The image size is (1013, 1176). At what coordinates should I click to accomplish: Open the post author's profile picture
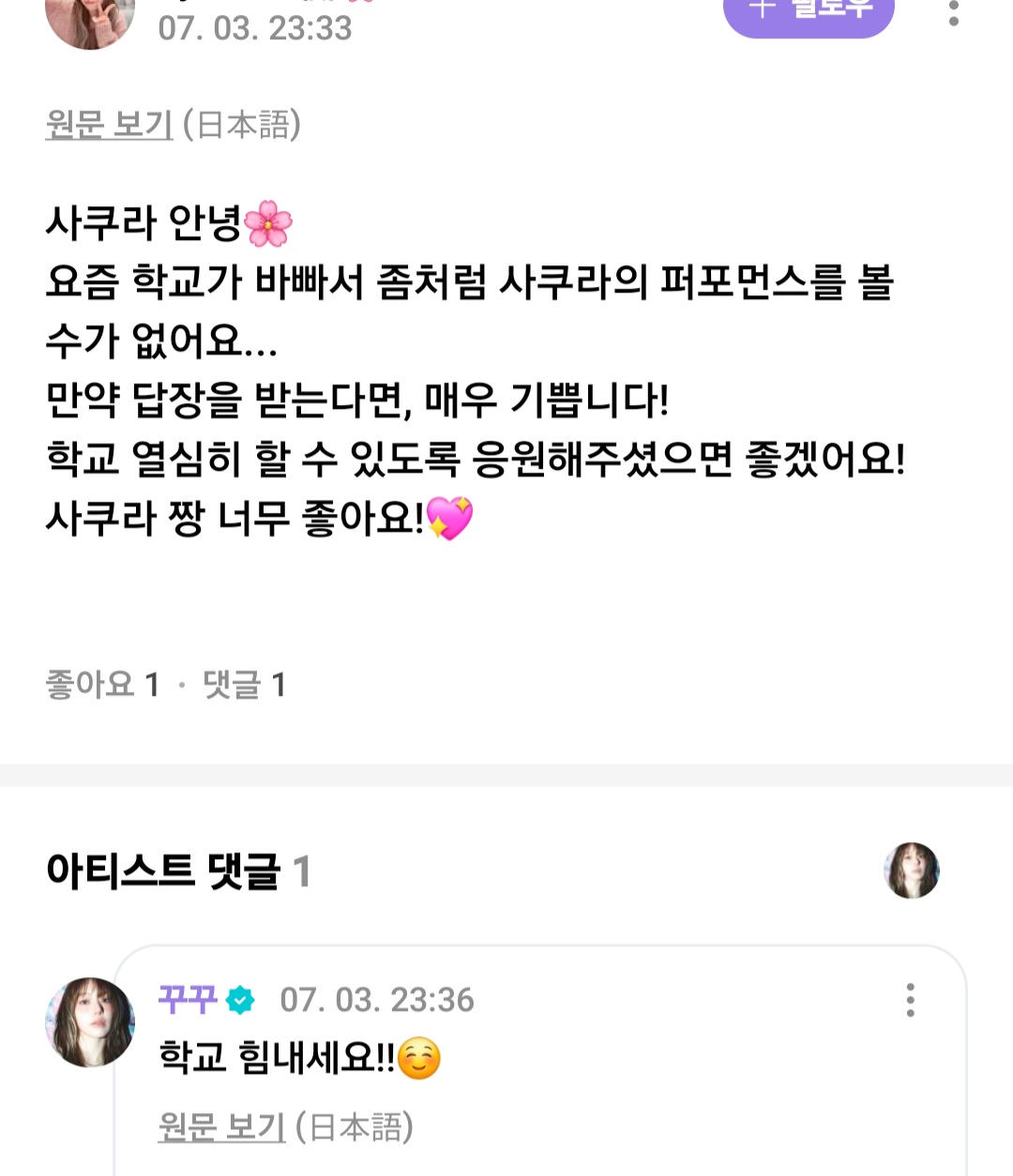(x=90, y=19)
